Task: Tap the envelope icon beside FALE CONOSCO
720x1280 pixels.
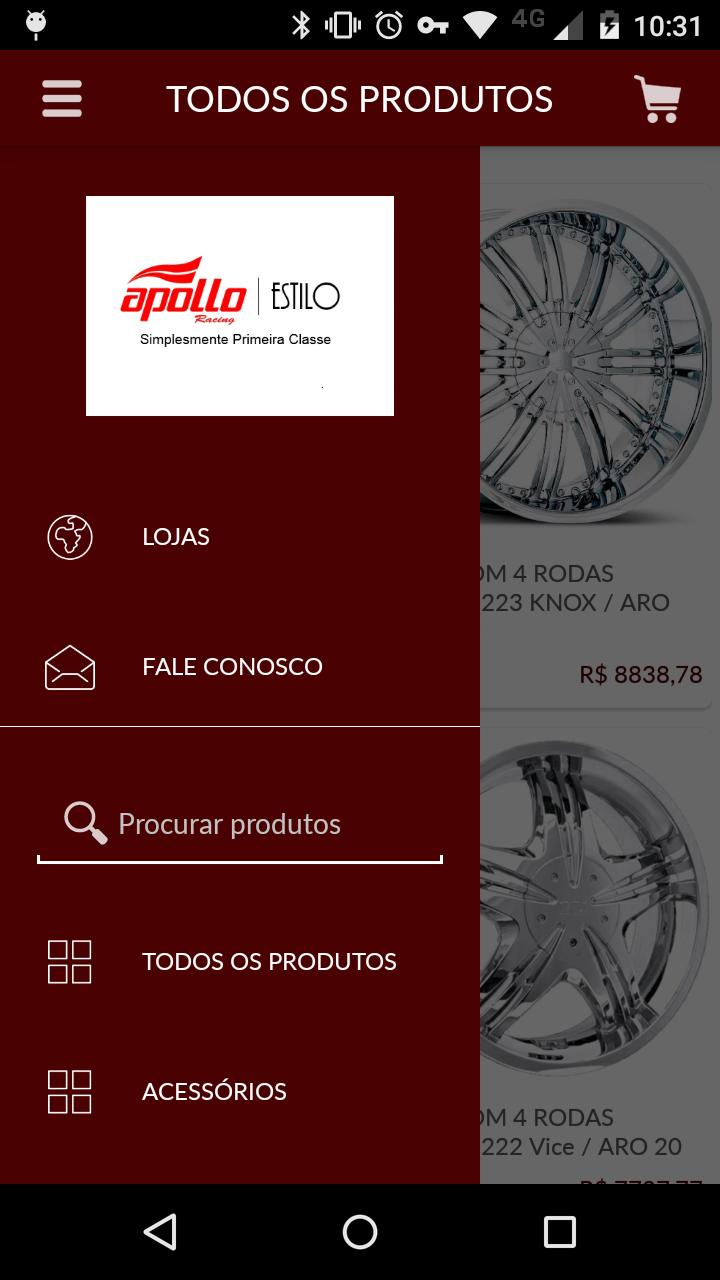Action: click(69, 667)
